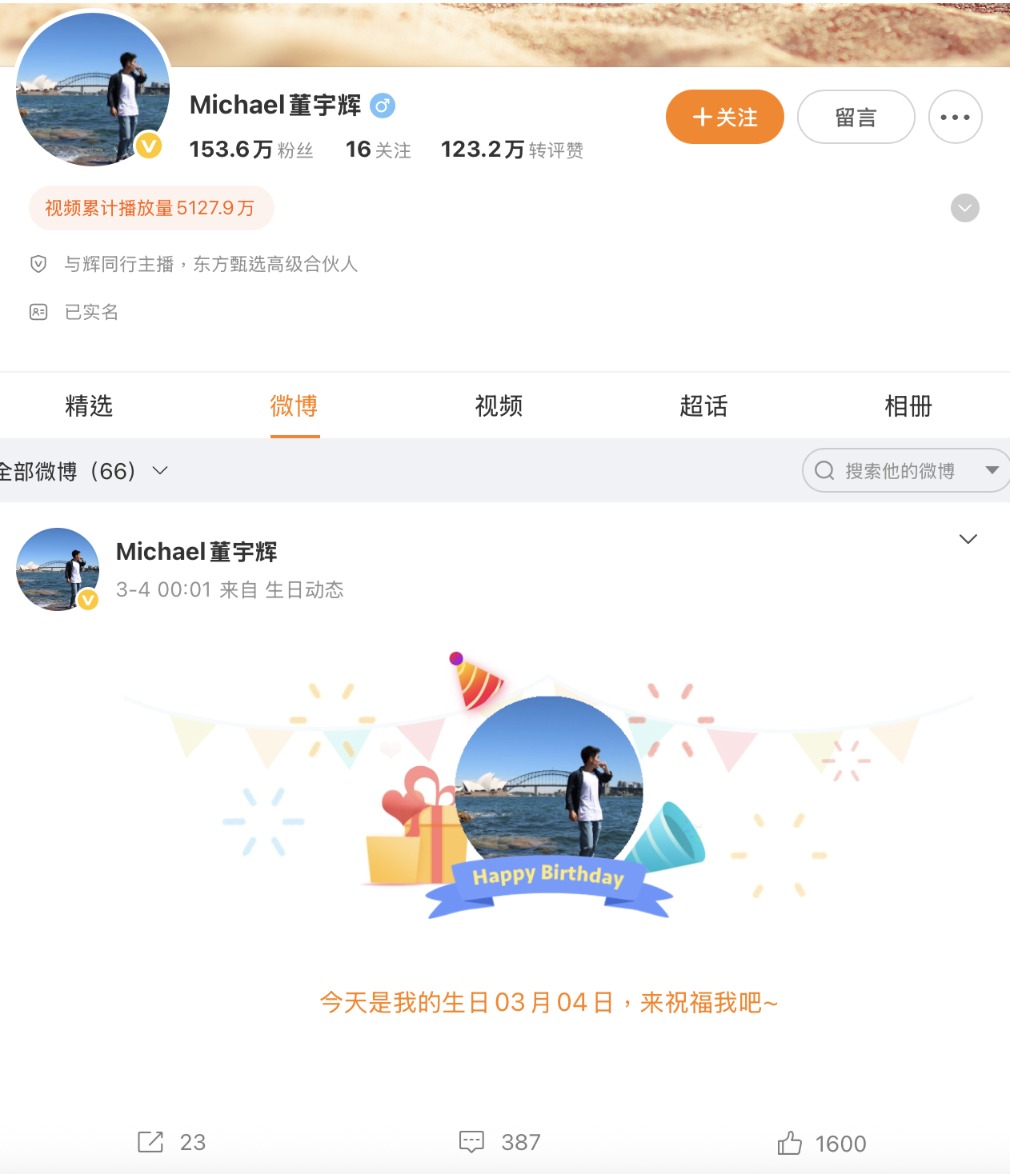
Task: Tap the 留言 message button
Action: tap(855, 117)
